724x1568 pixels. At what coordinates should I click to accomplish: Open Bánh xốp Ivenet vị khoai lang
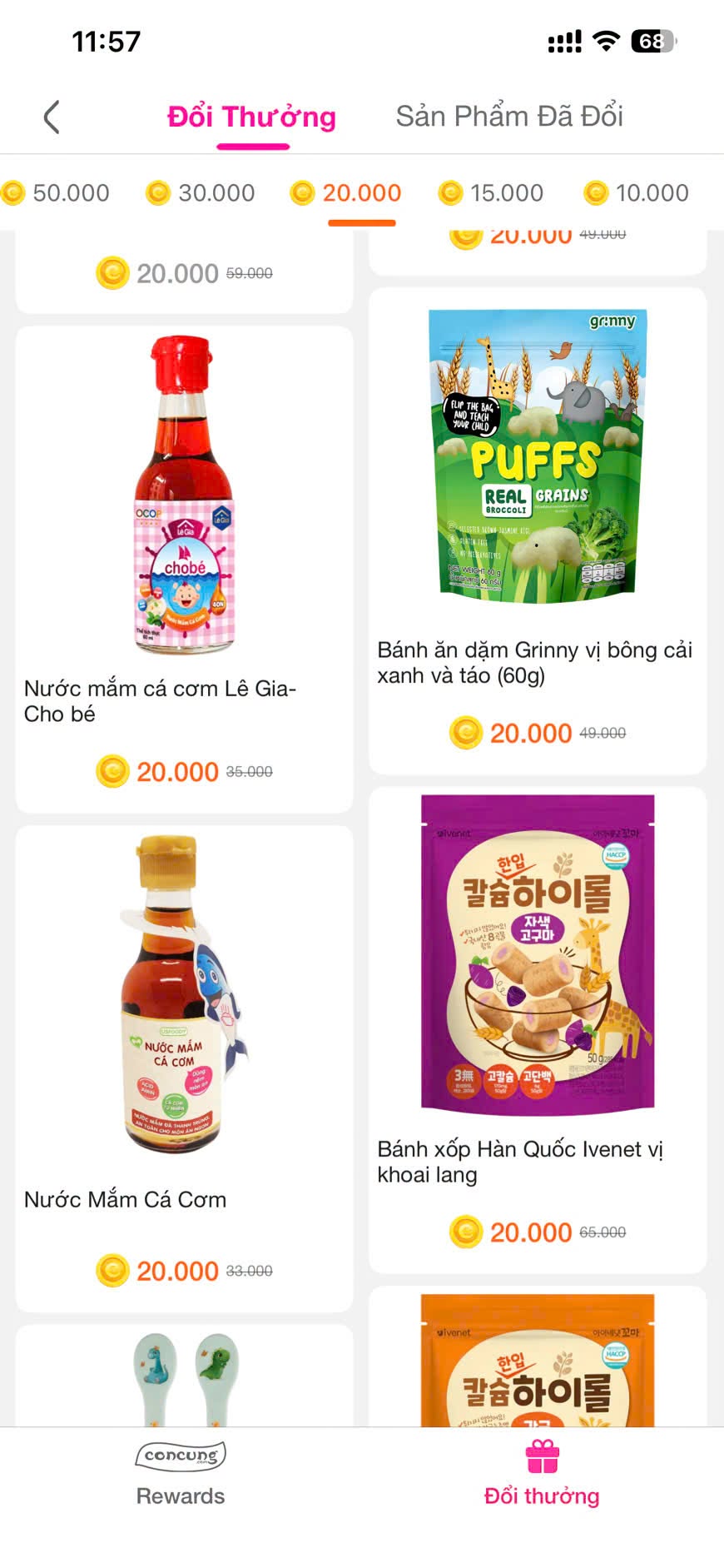point(538,1030)
